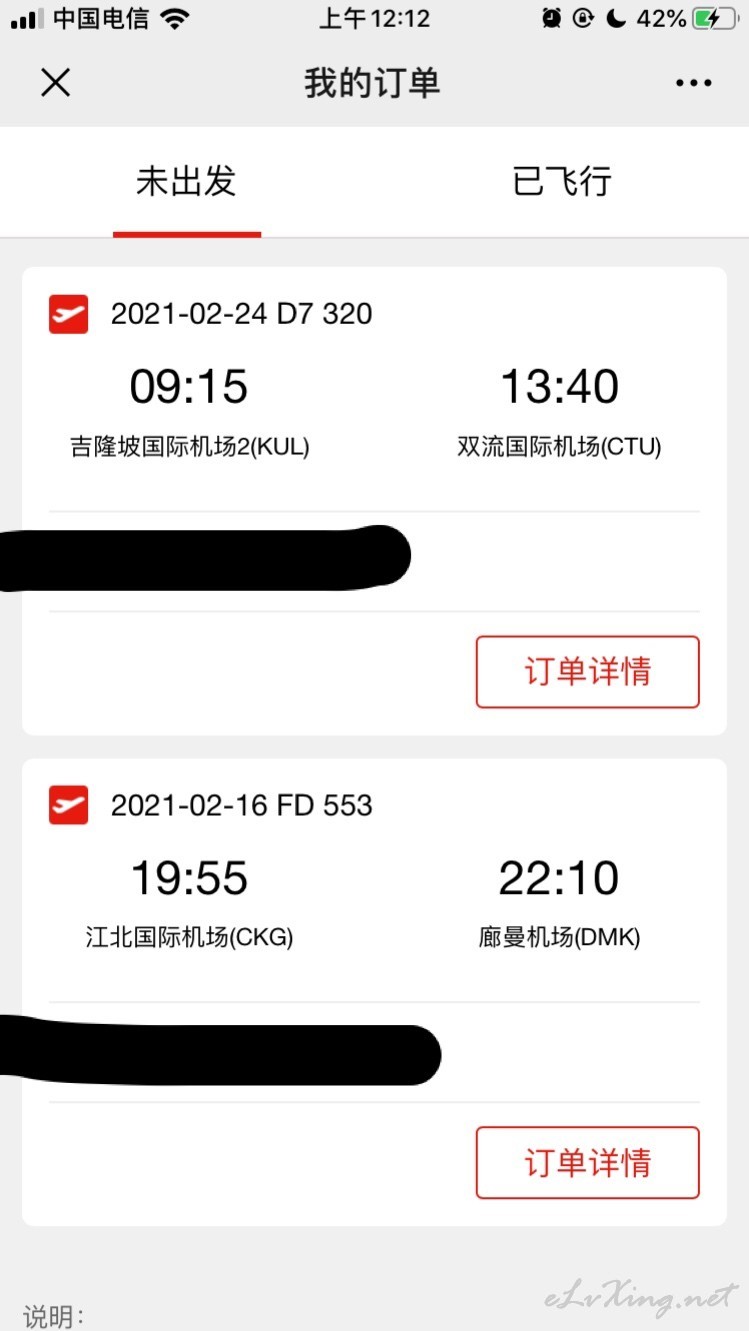Open 订单详情 for flight D7 320

click(587, 672)
